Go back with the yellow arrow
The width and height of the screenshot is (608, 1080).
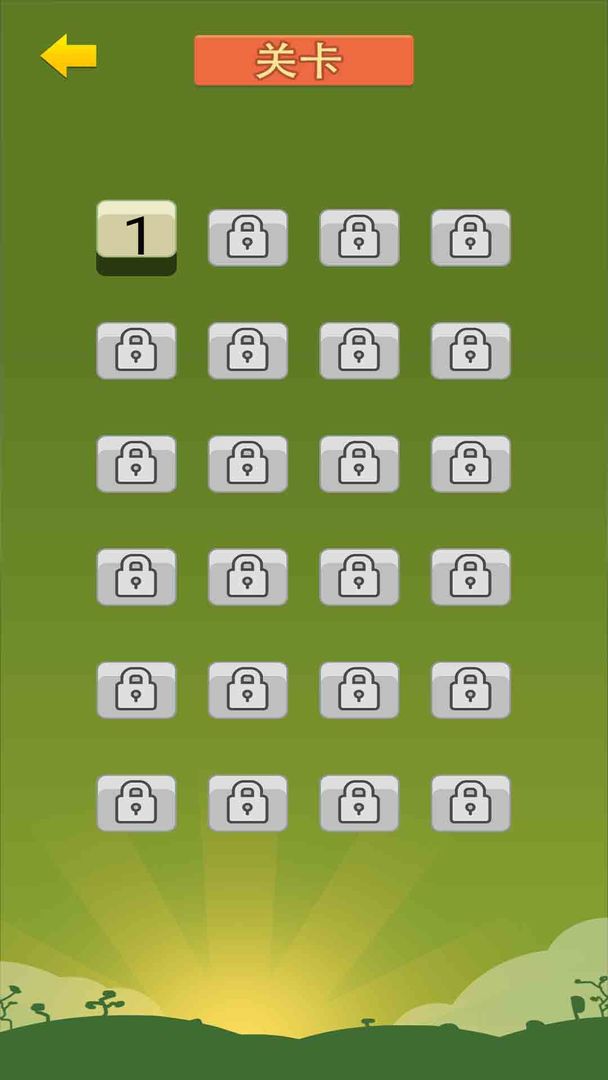click(68, 56)
